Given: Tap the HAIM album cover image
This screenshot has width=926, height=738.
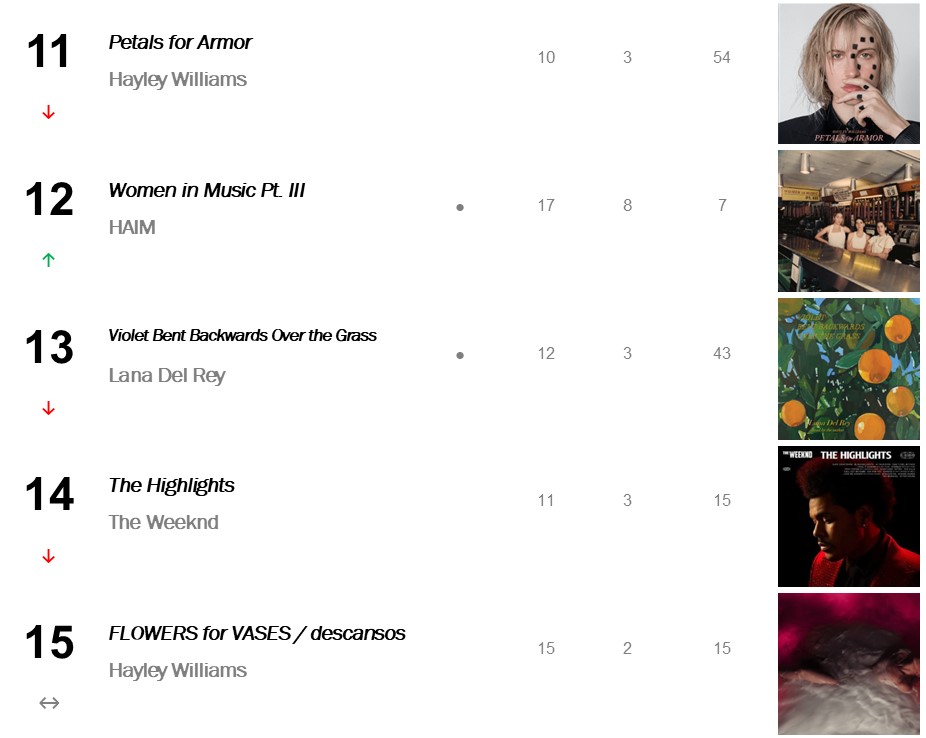Looking at the screenshot, I should tap(848, 221).
